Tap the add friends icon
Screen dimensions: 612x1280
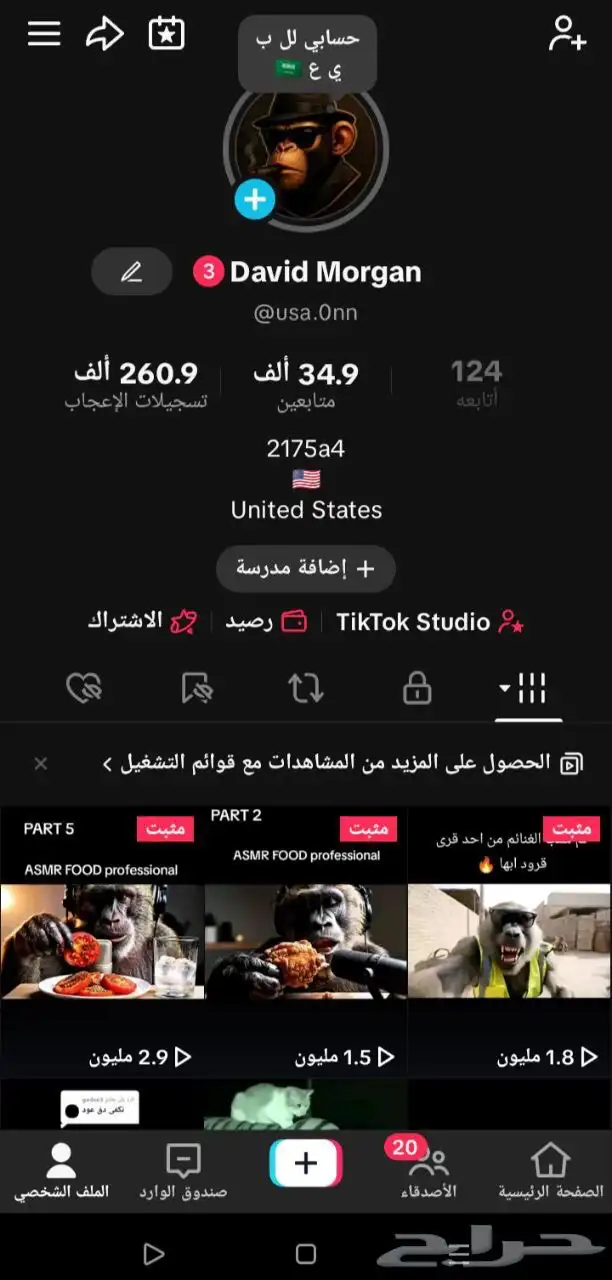567,34
